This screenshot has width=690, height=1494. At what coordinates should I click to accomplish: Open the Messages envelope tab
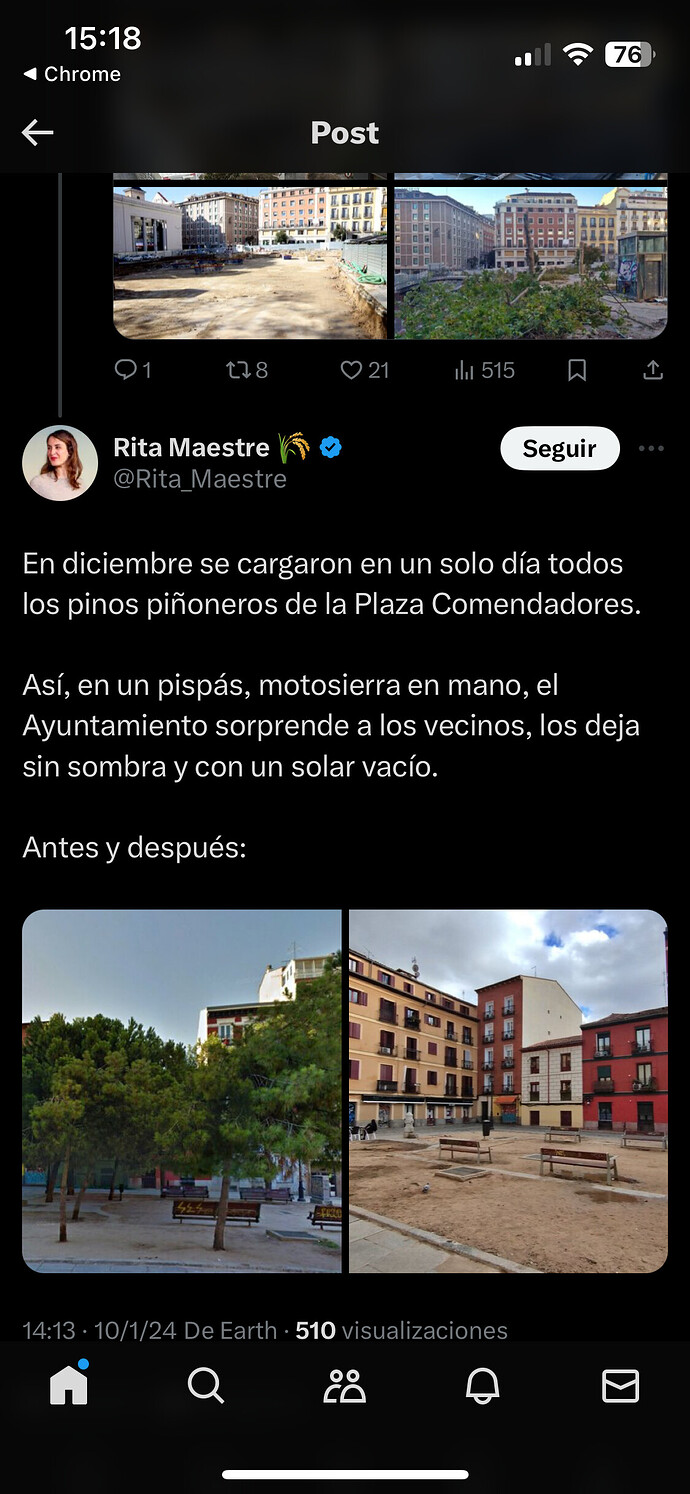tap(620, 1385)
